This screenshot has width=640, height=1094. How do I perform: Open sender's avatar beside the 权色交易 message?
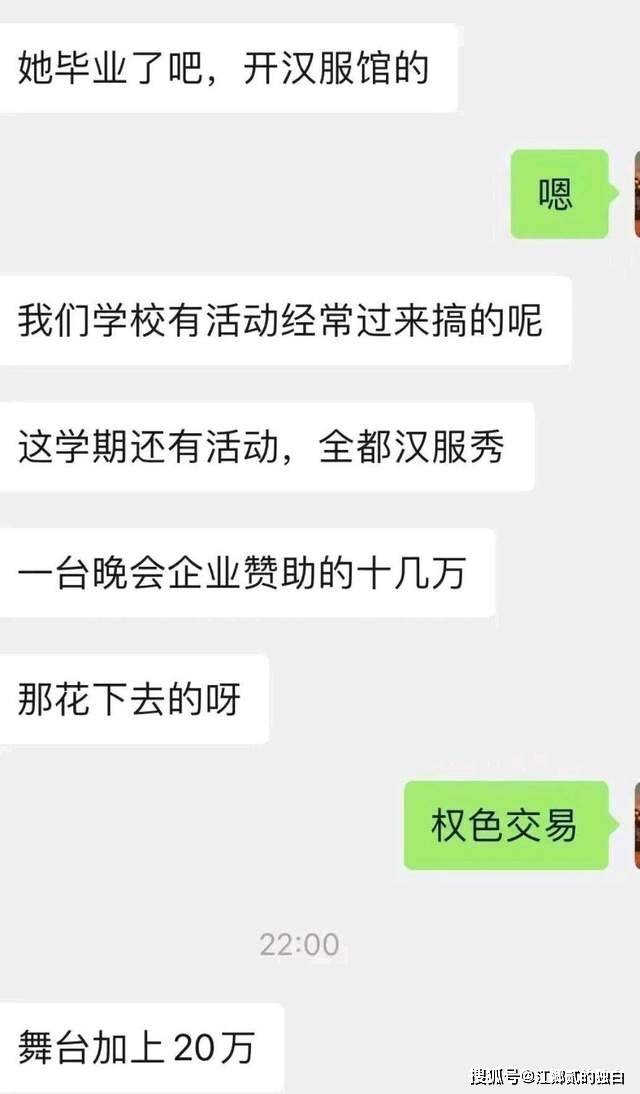(637, 825)
